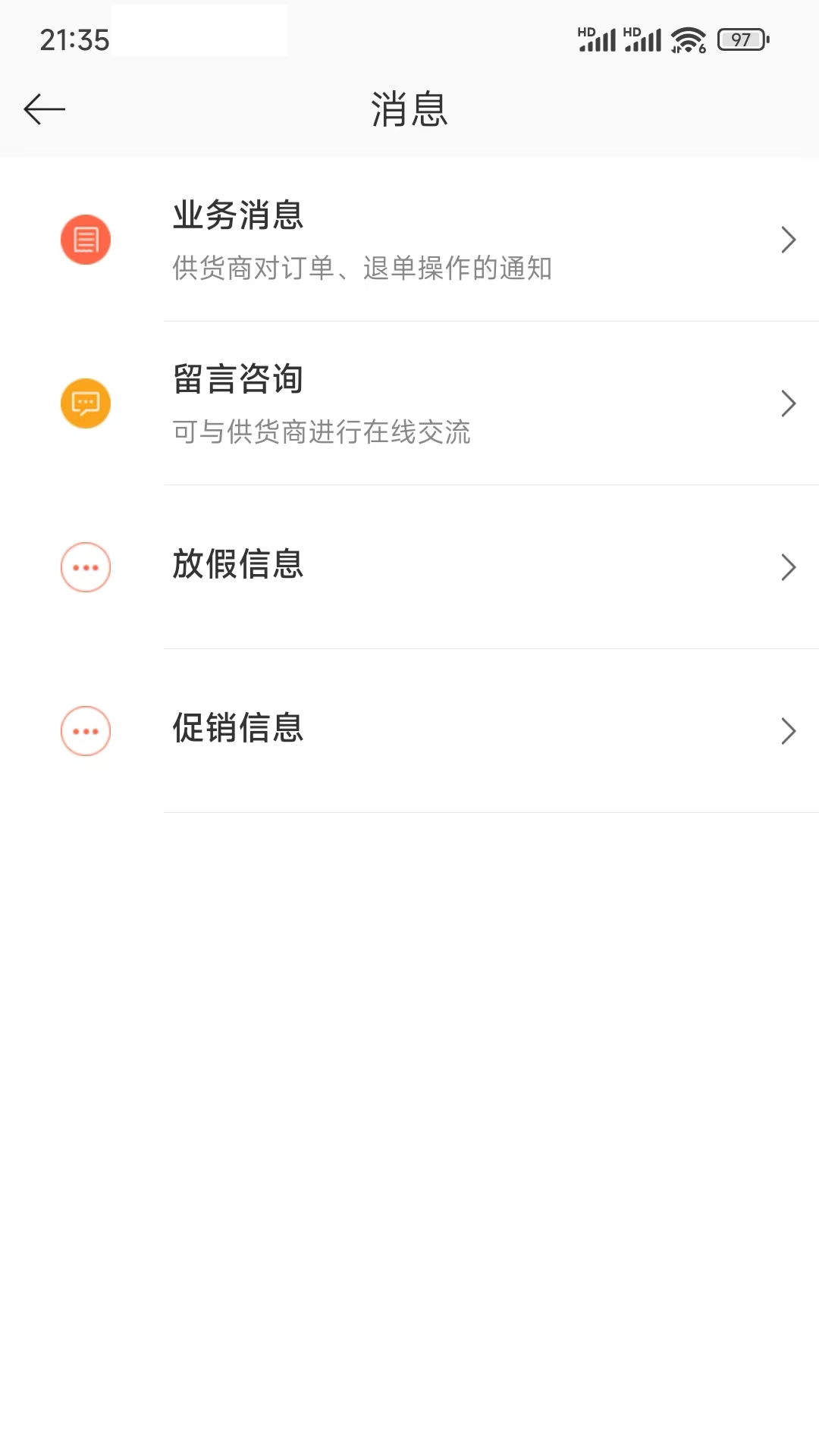Click the 可与供货商进行在线交流 subtitle
Viewport: 819px width, 1456px height.
pyautogui.click(x=322, y=432)
